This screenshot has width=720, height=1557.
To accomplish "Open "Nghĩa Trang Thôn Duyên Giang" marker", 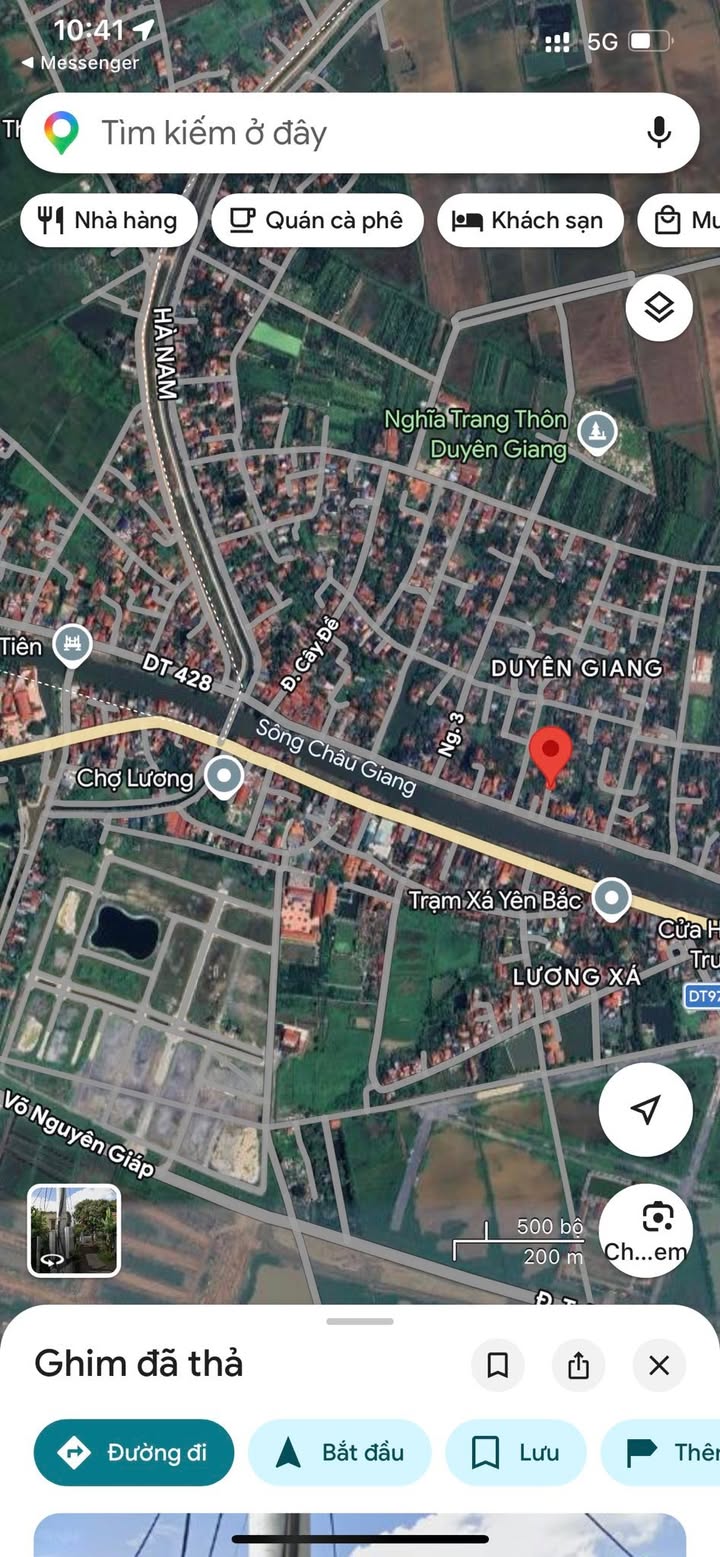I will tap(598, 434).
